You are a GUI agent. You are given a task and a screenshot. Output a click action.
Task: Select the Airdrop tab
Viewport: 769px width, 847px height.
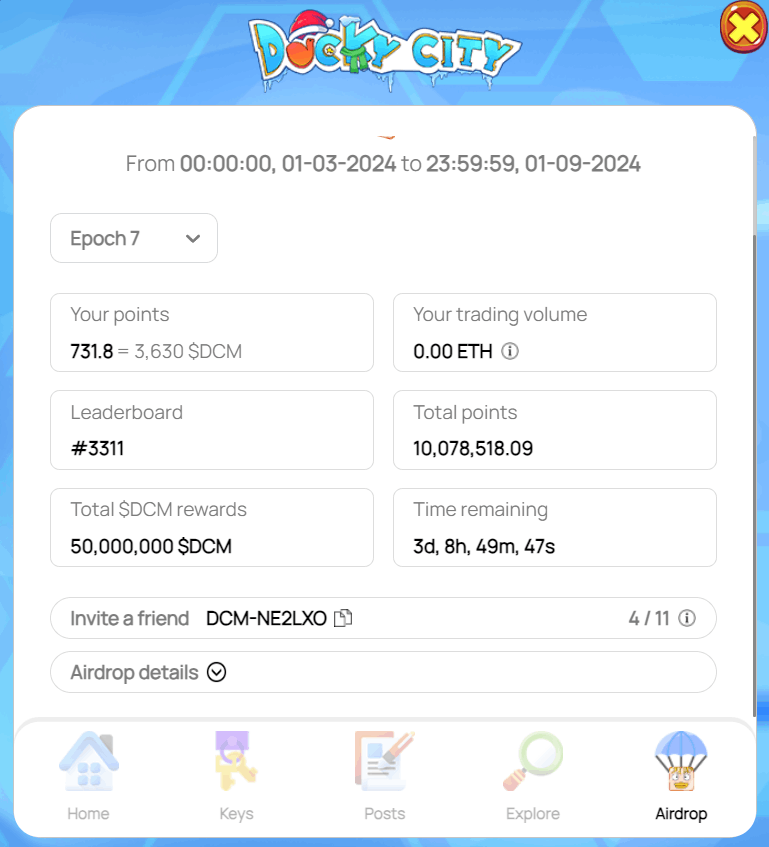coord(680,777)
